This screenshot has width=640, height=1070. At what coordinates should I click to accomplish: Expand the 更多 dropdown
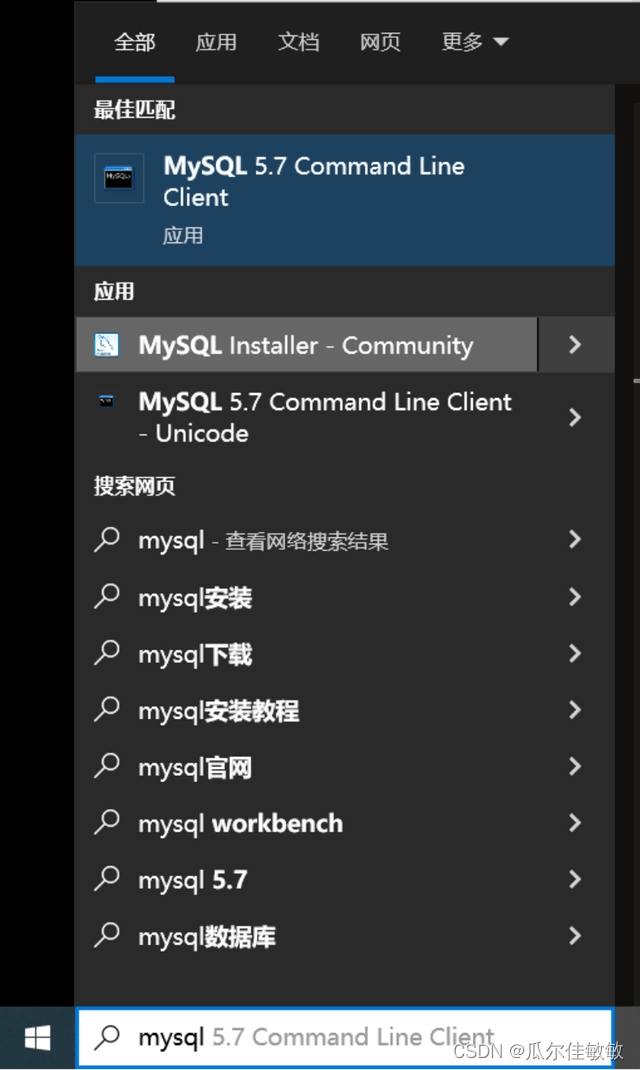(475, 42)
